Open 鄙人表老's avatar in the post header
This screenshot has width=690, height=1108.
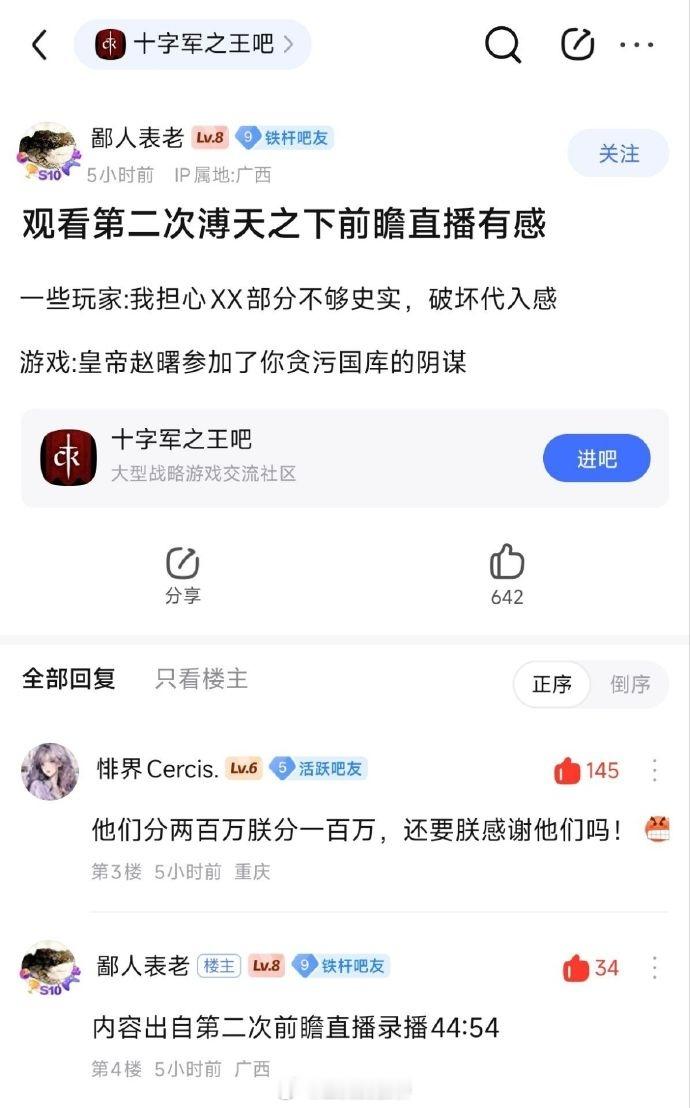(x=48, y=153)
